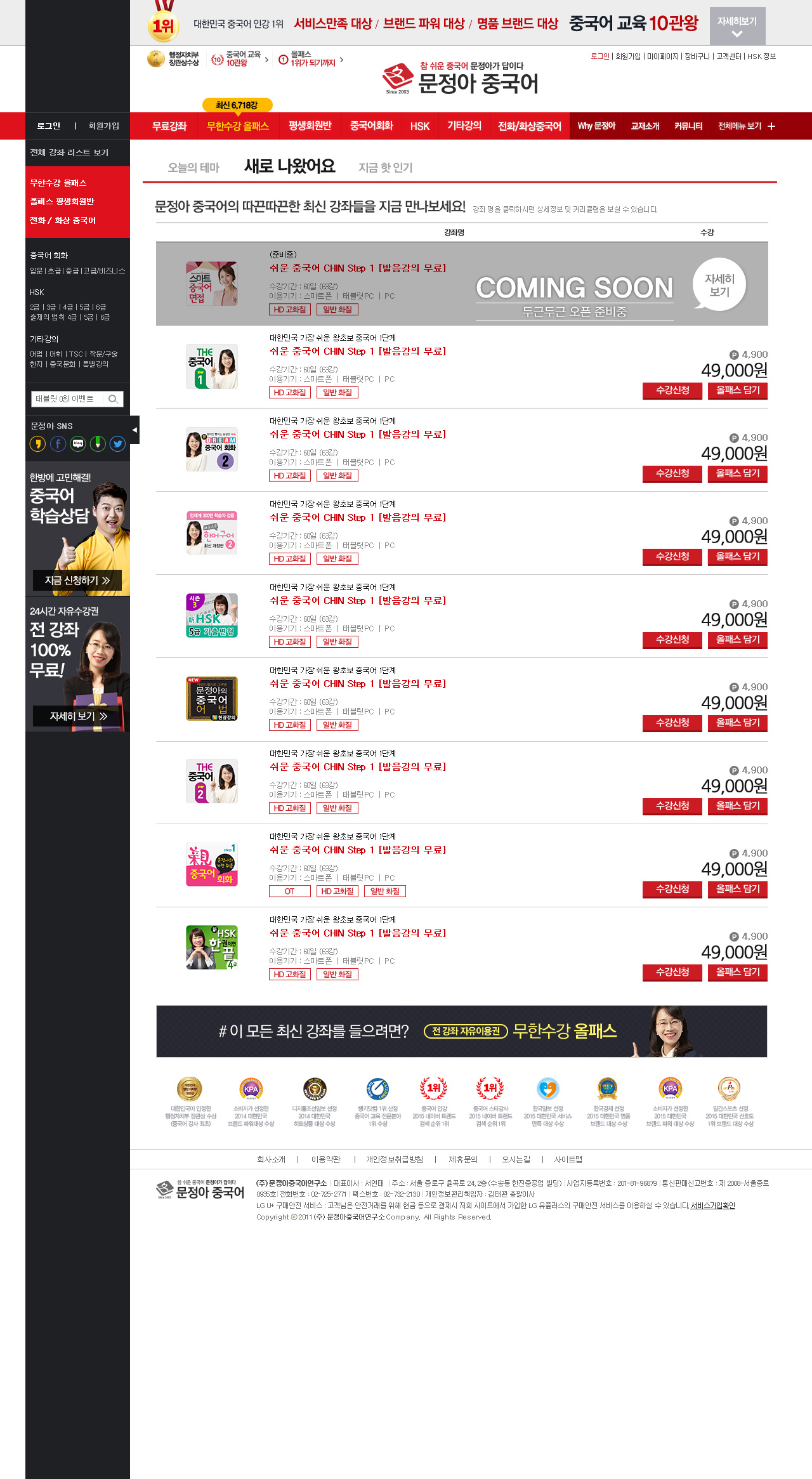
Task: Switch to the 지금 핫 인기 tab
Action: tap(386, 168)
